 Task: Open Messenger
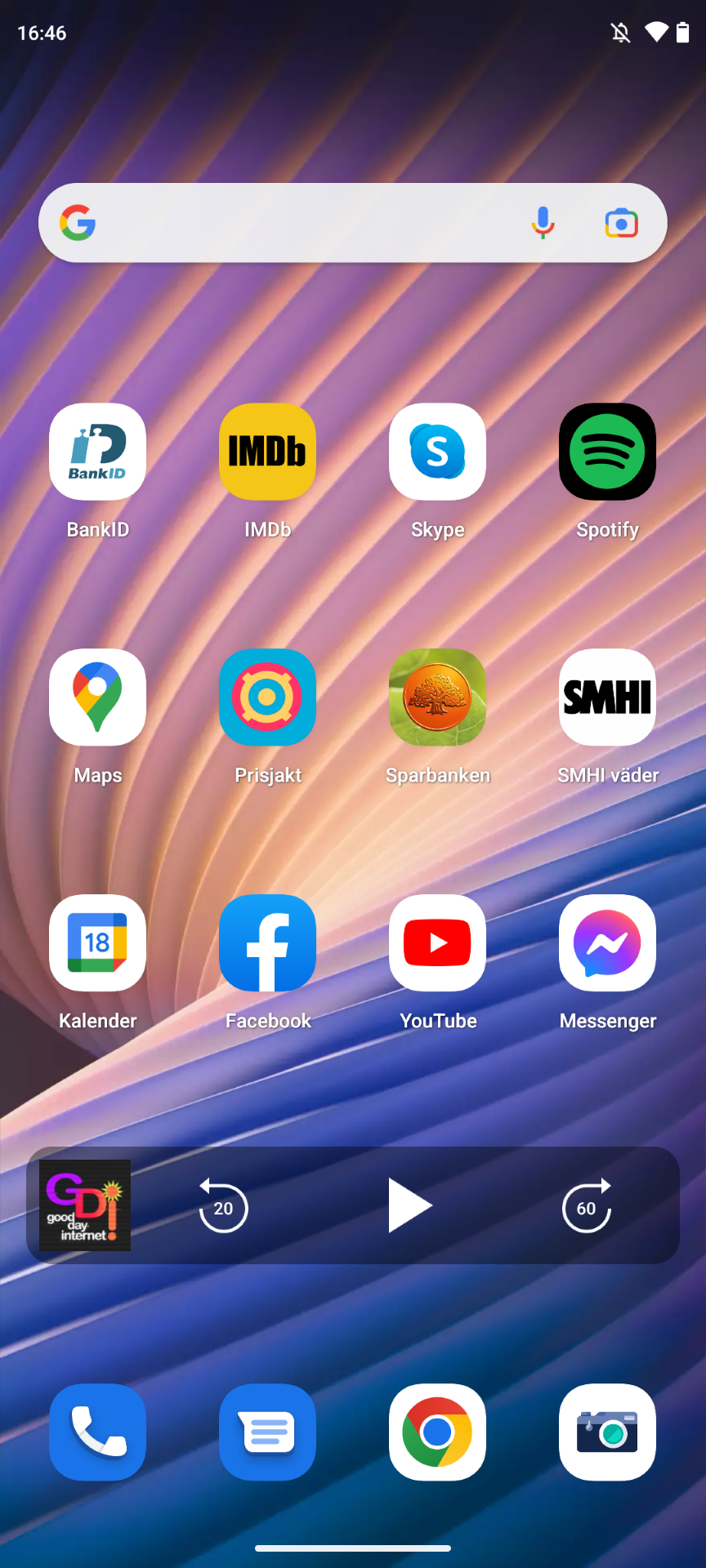click(607, 943)
